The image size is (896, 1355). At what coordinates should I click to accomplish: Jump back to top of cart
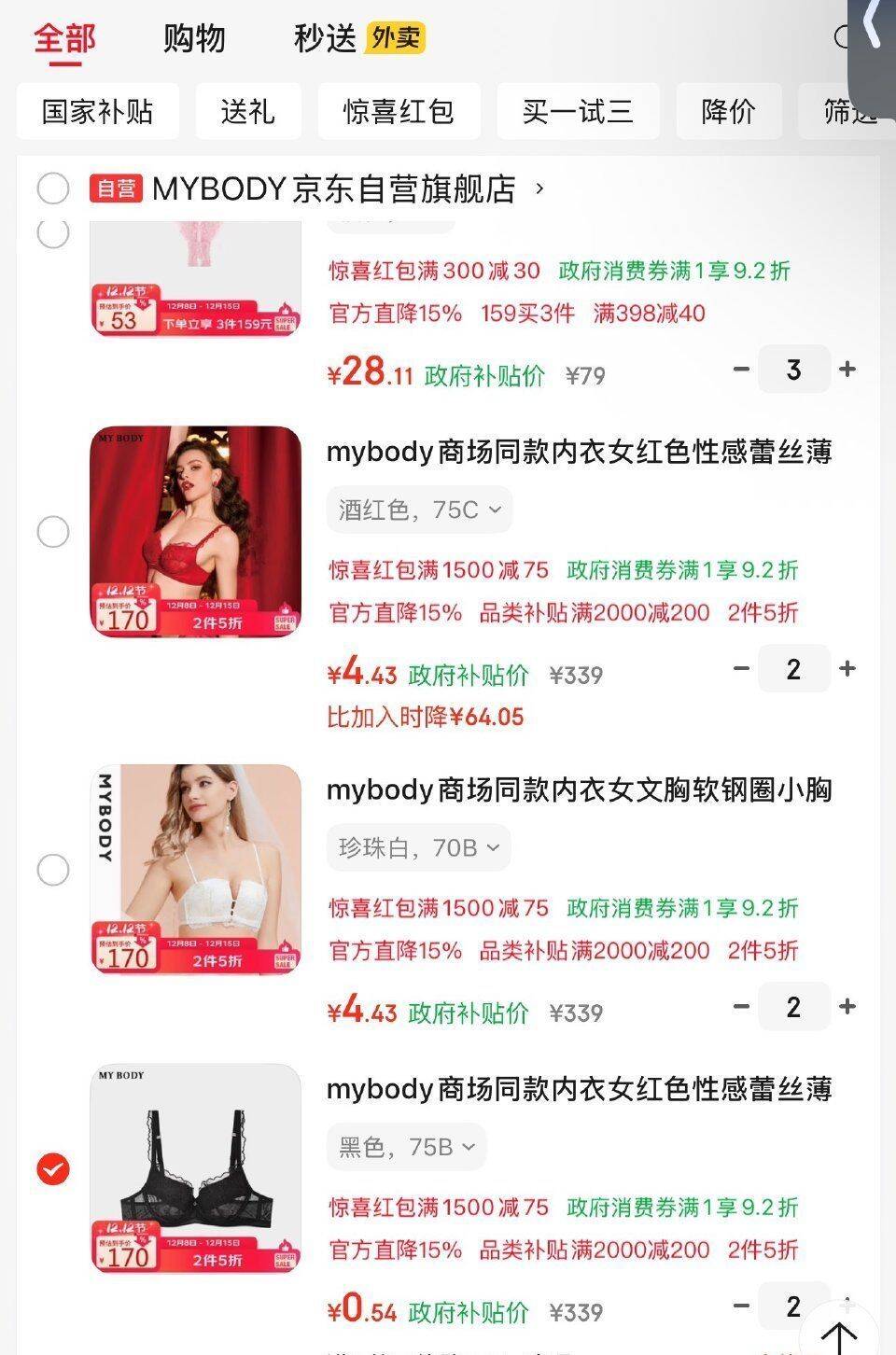[x=839, y=1334]
